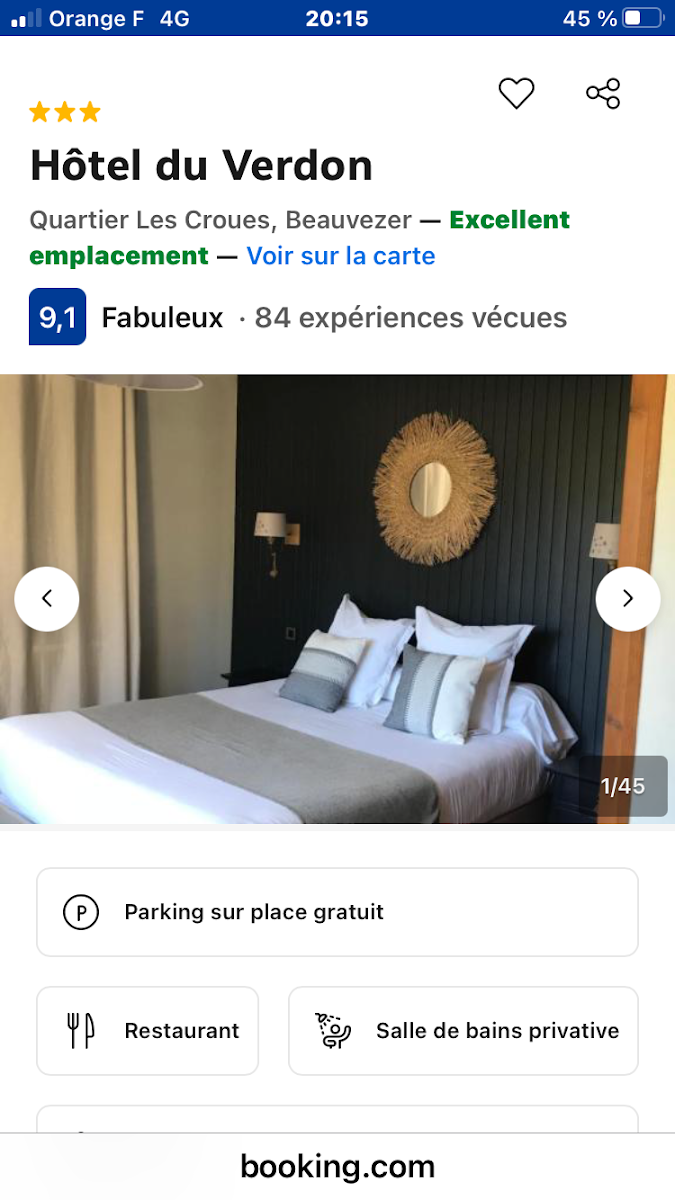Open the Voir sur la carte link

tap(341, 256)
